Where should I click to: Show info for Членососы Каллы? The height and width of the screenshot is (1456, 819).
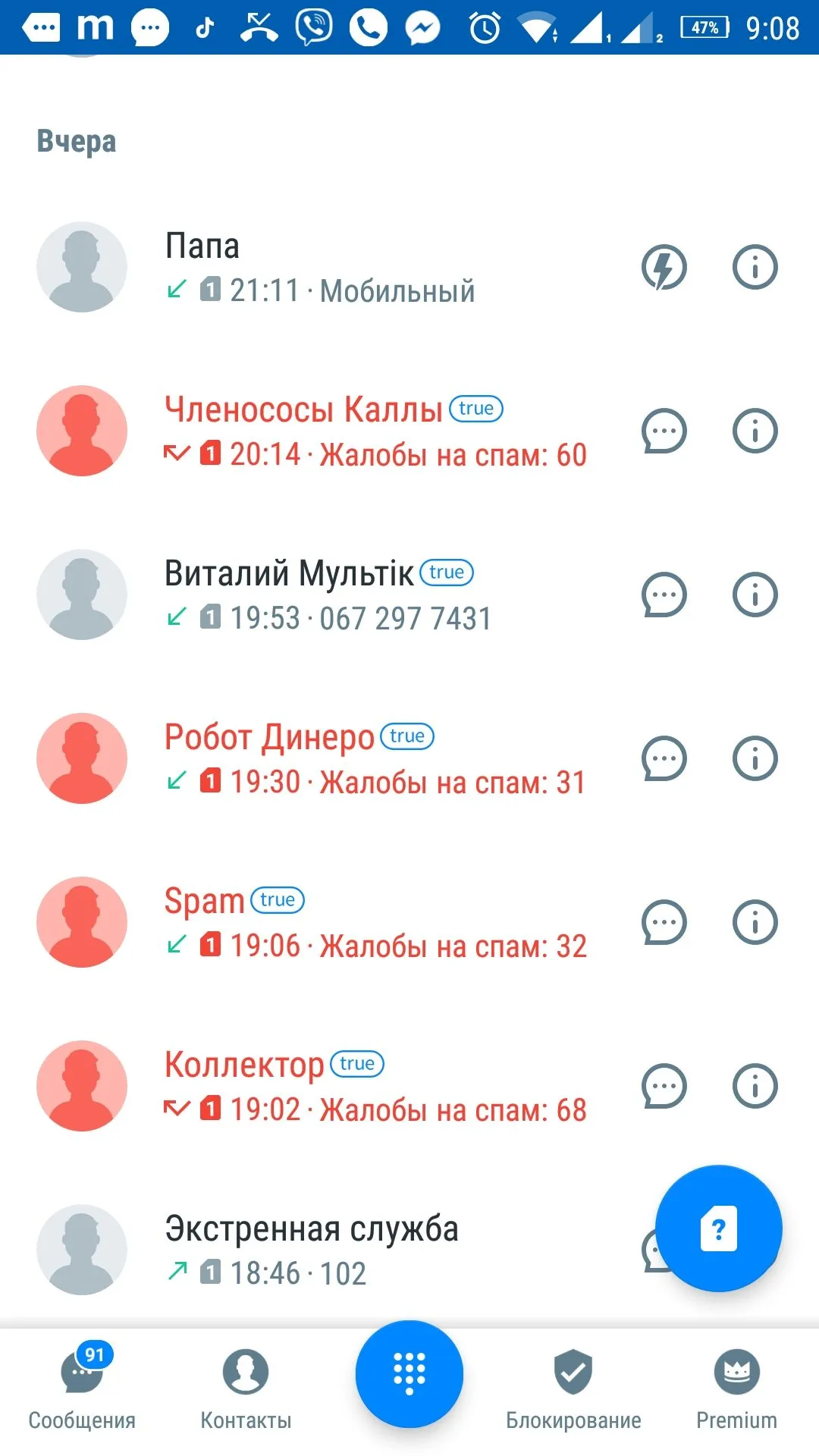click(755, 431)
